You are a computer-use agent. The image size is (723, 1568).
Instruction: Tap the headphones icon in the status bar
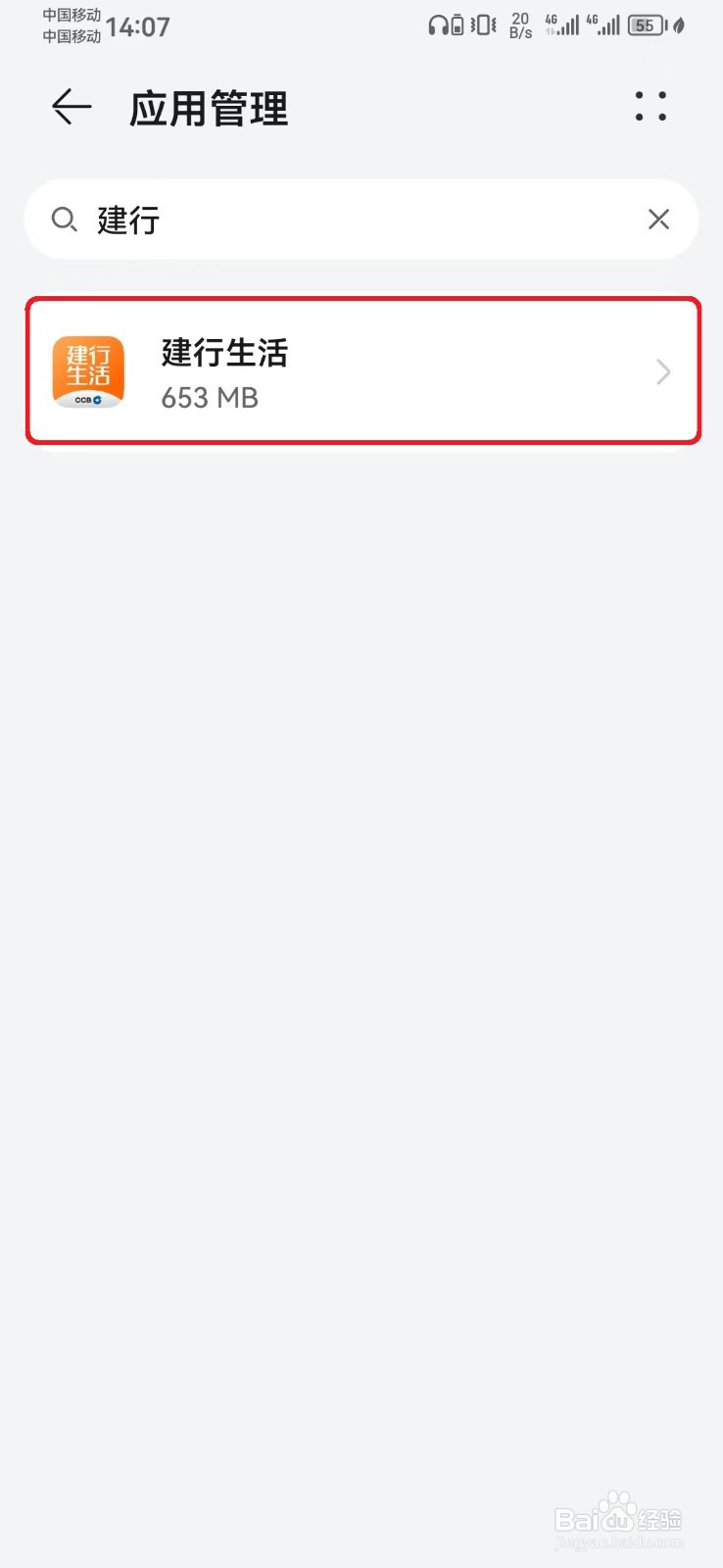point(440,25)
